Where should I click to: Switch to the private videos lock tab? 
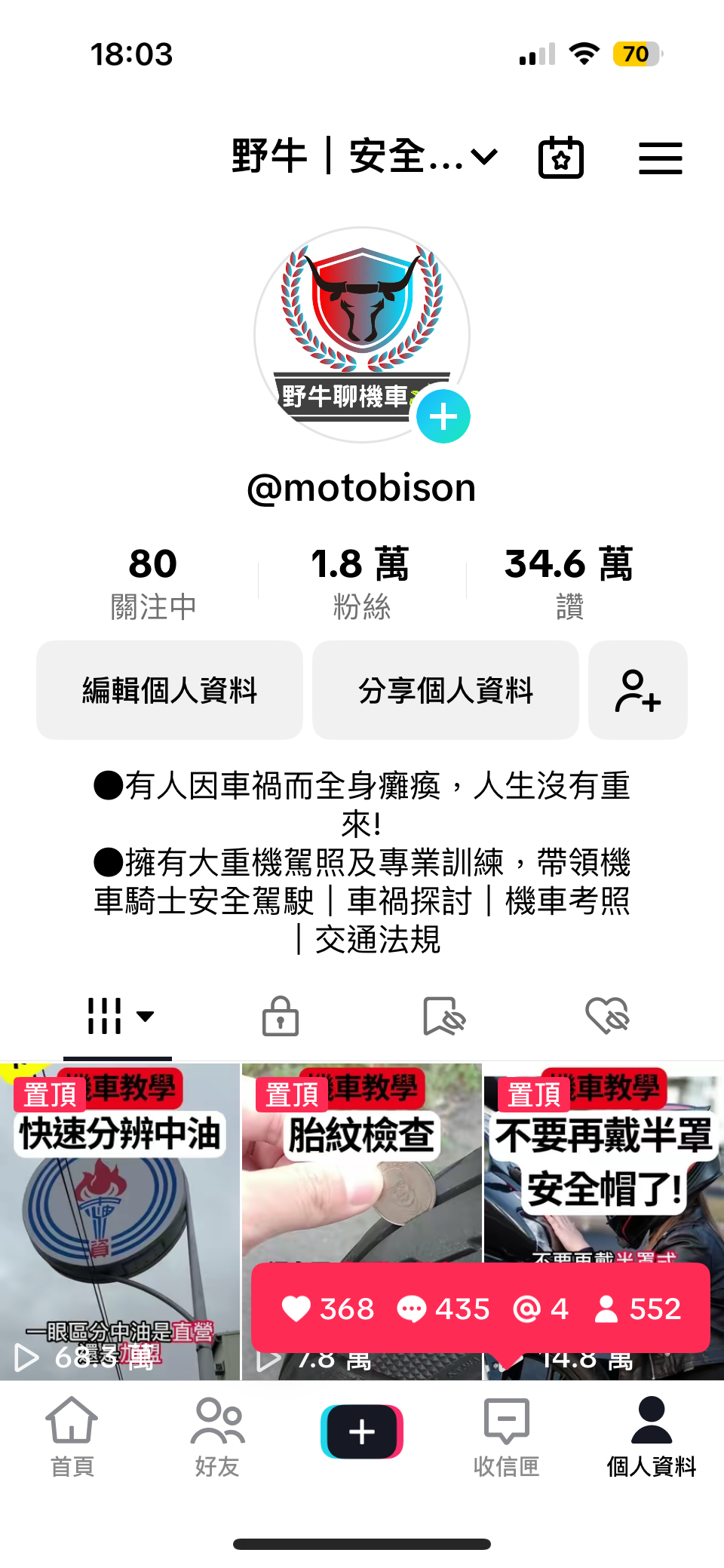point(280,1016)
